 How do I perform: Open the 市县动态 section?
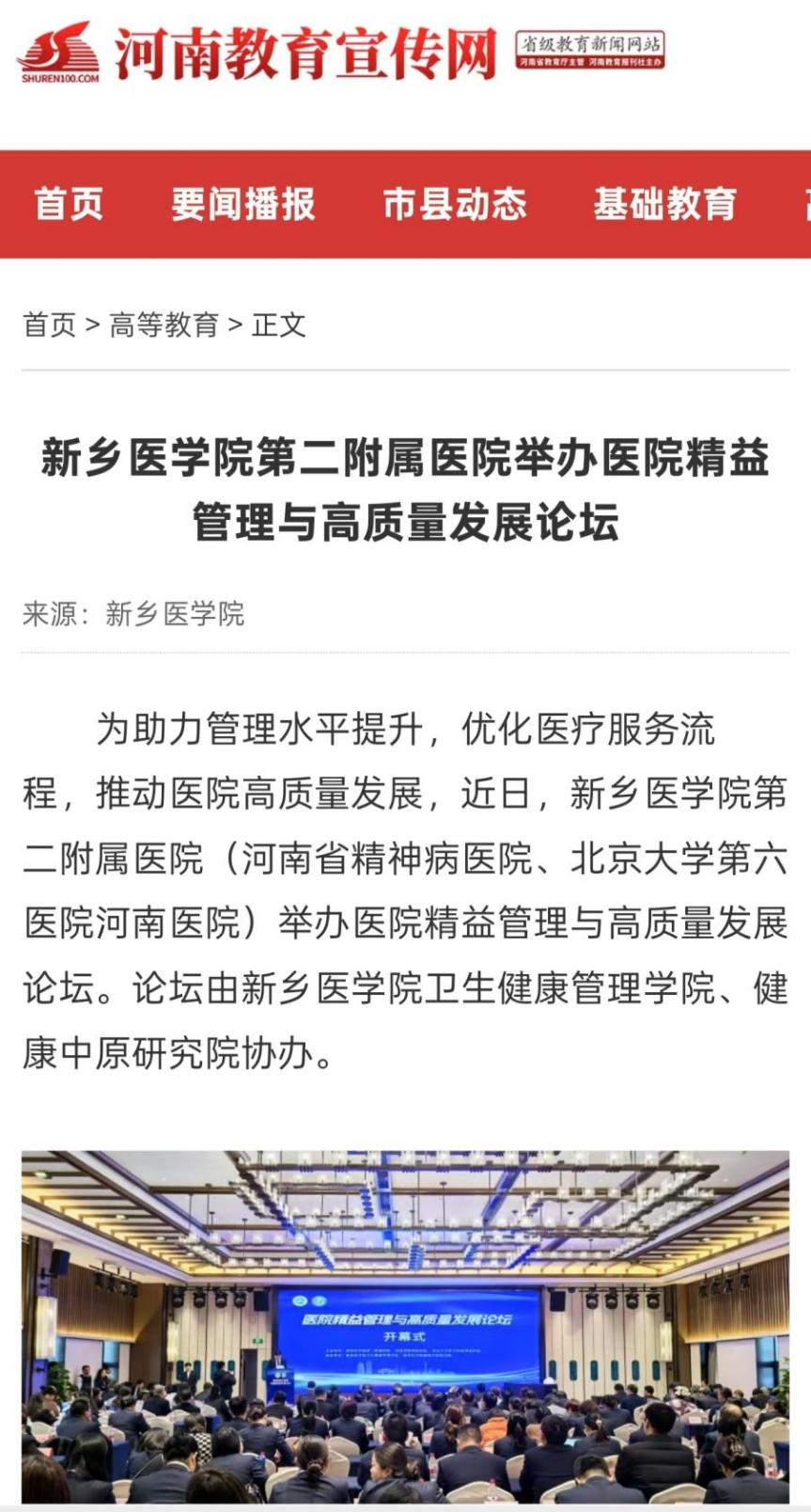coord(454,204)
